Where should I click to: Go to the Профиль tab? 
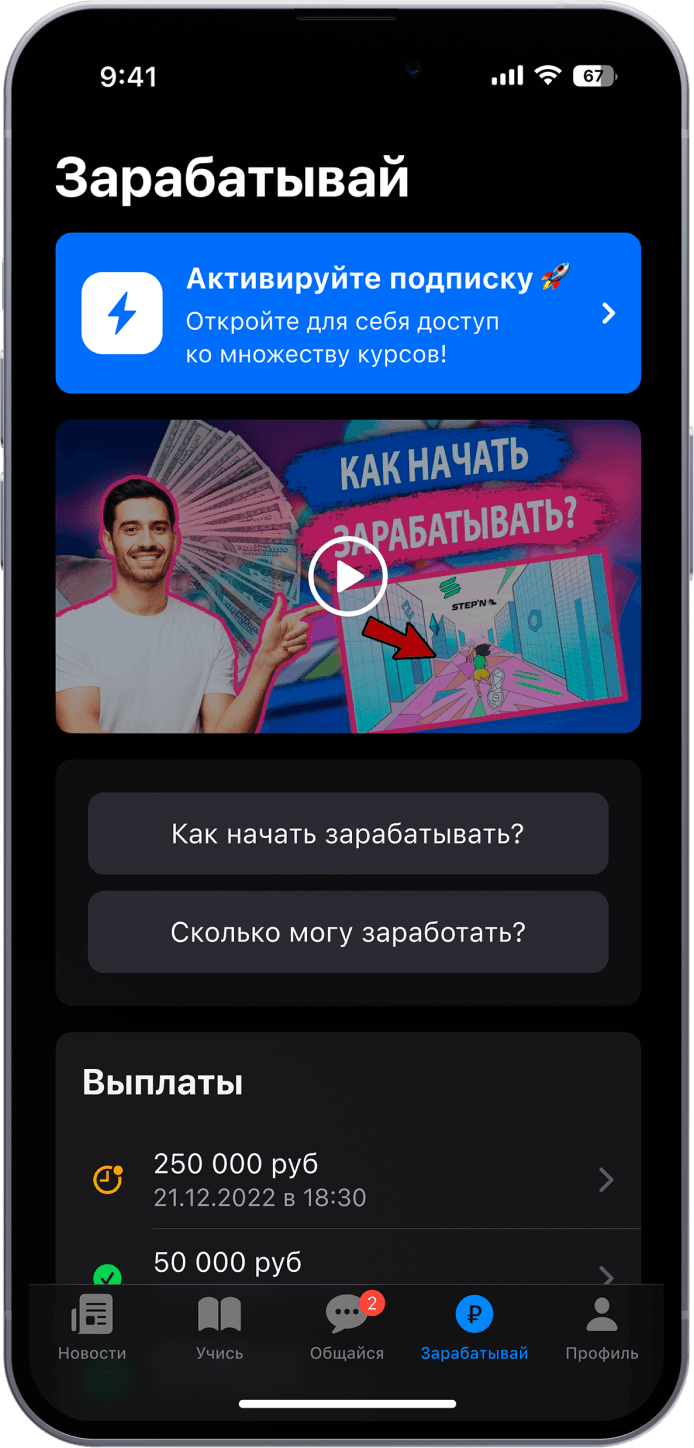(601, 1328)
